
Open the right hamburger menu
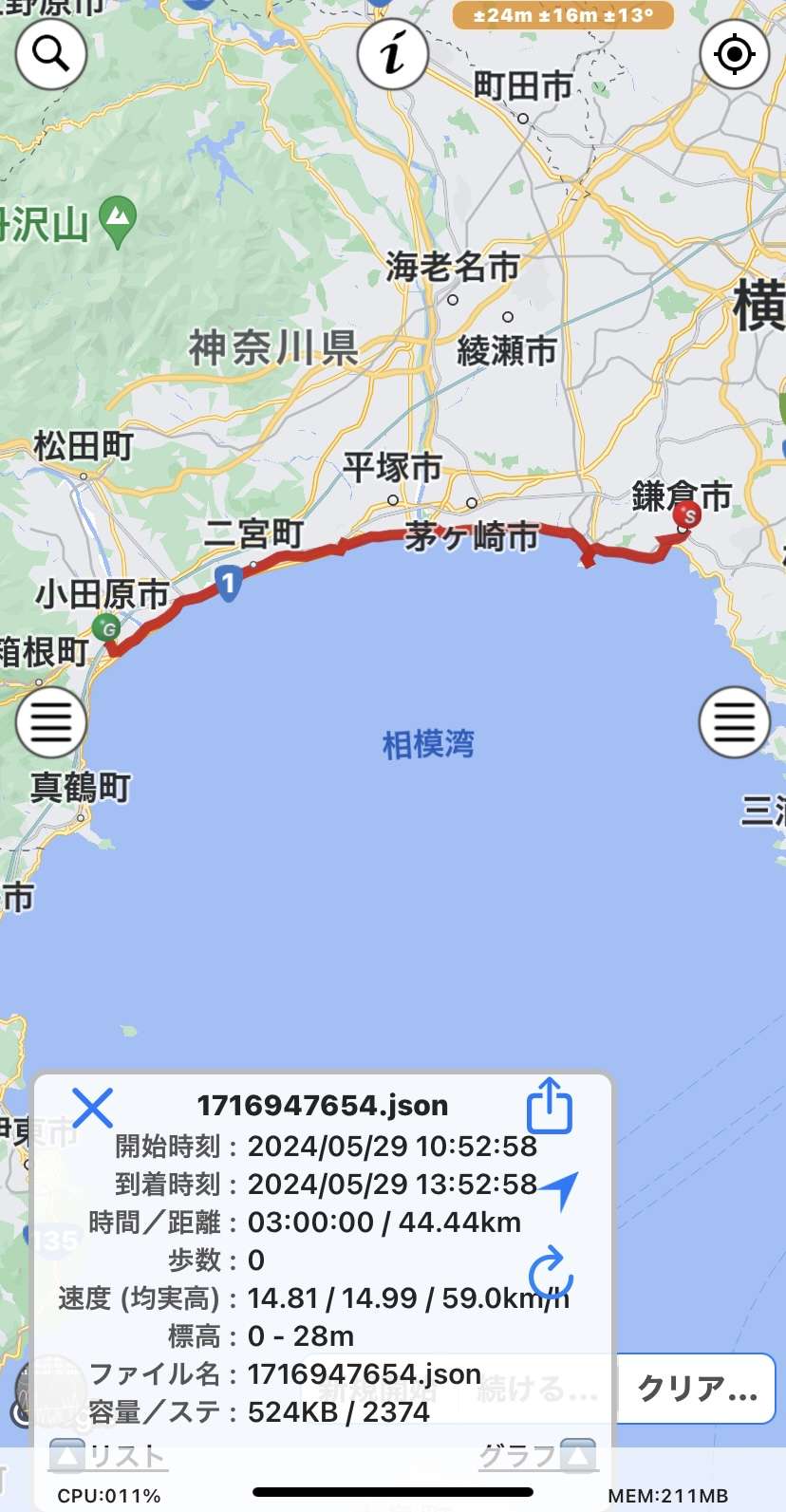734,722
